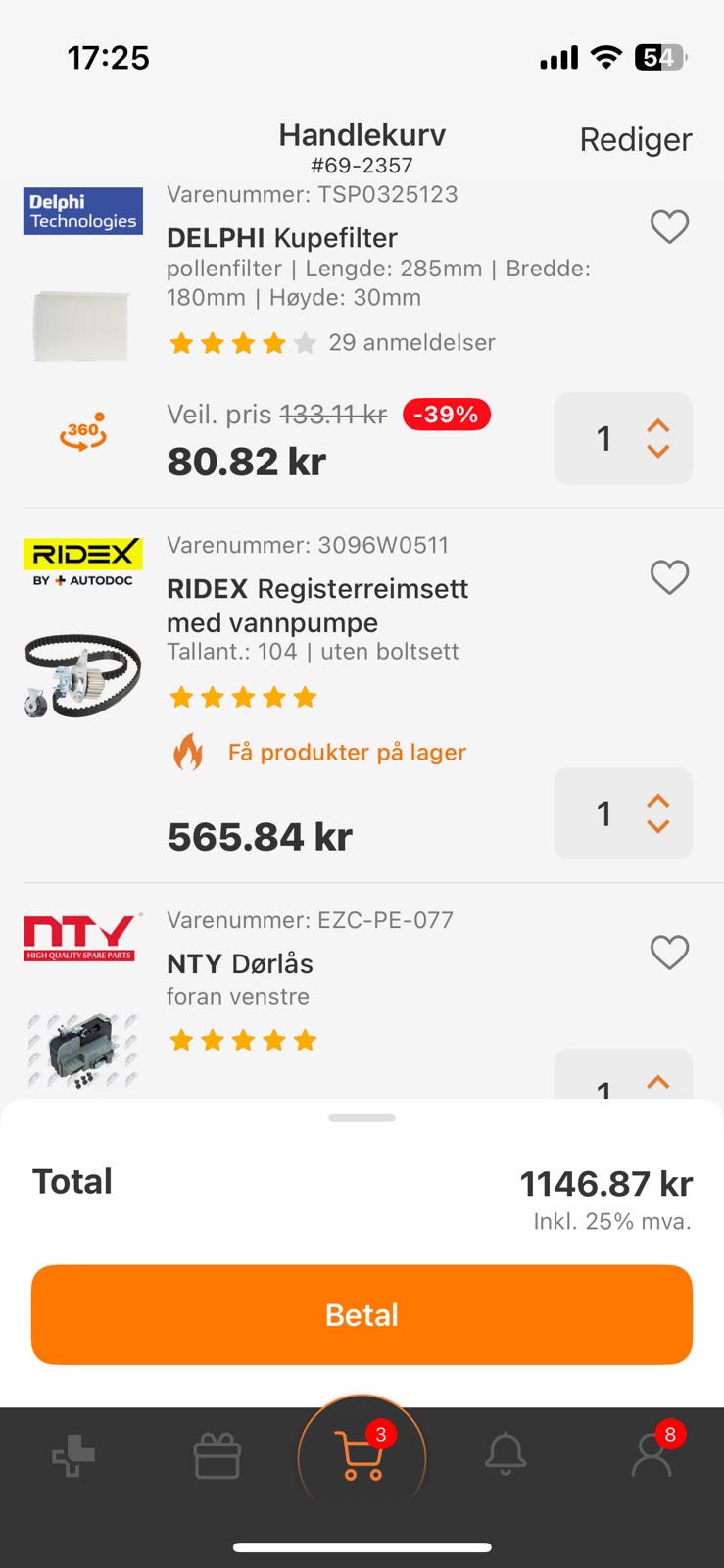Image resolution: width=724 pixels, height=1568 pixels.
Task: Decrease RIDEX Registerreimsett quantity
Action: pyautogui.click(x=658, y=826)
